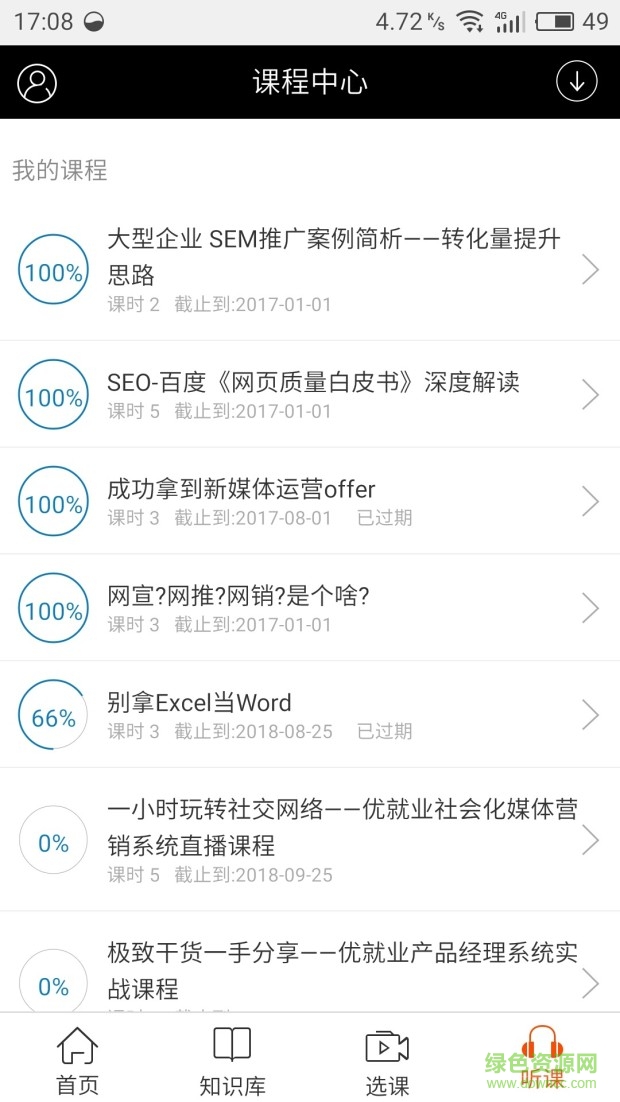Tap the 听课 tab
620x1102 pixels.
(x=543, y=1060)
